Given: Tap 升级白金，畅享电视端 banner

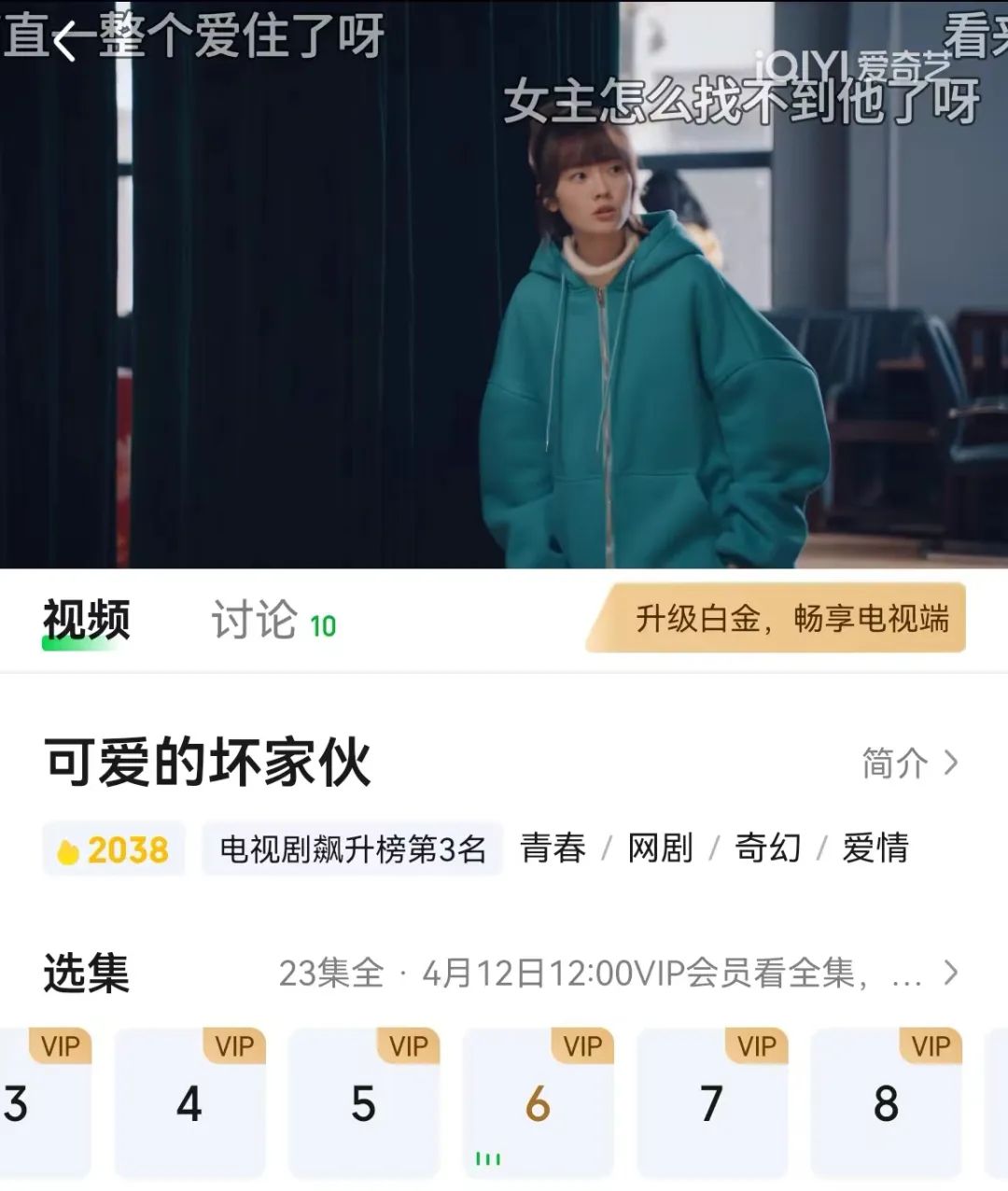Looking at the screenshot, I should click(777, 619).
